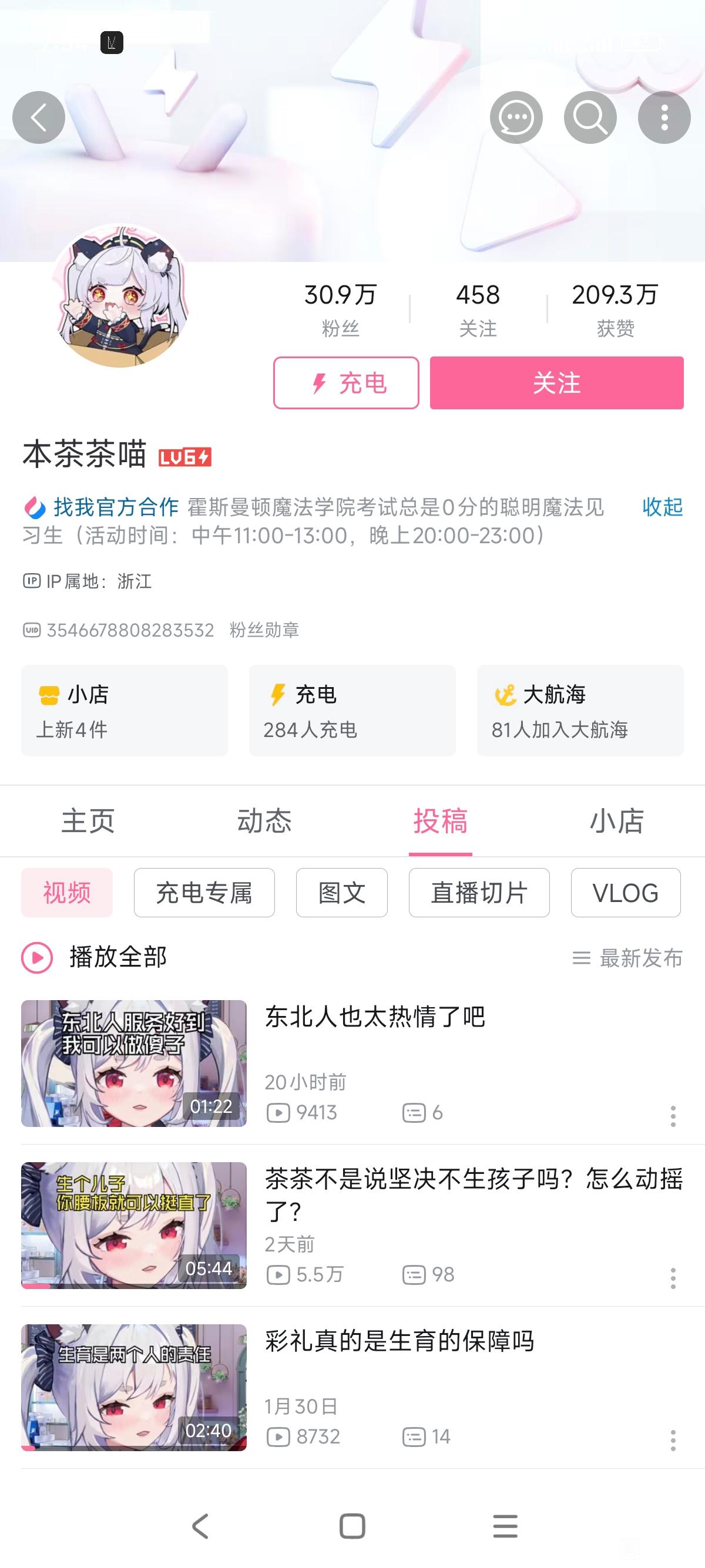This screenshot has height=1568, width=705.
Task: Open more options for 彩礼真的是生育的保障吗
Action: click(673, 1440)
